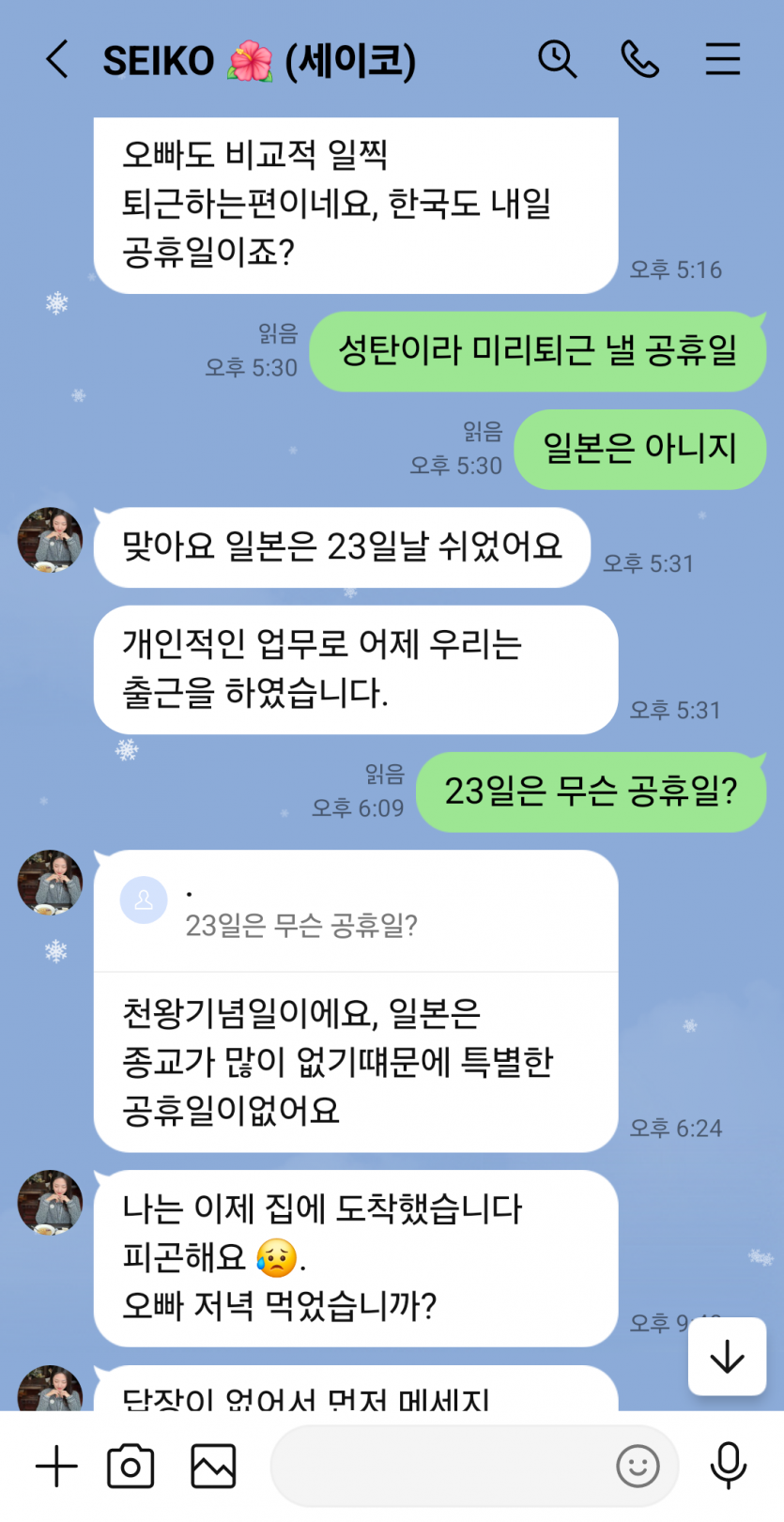Go back from the SEIKO chat

tap(57, 59)
